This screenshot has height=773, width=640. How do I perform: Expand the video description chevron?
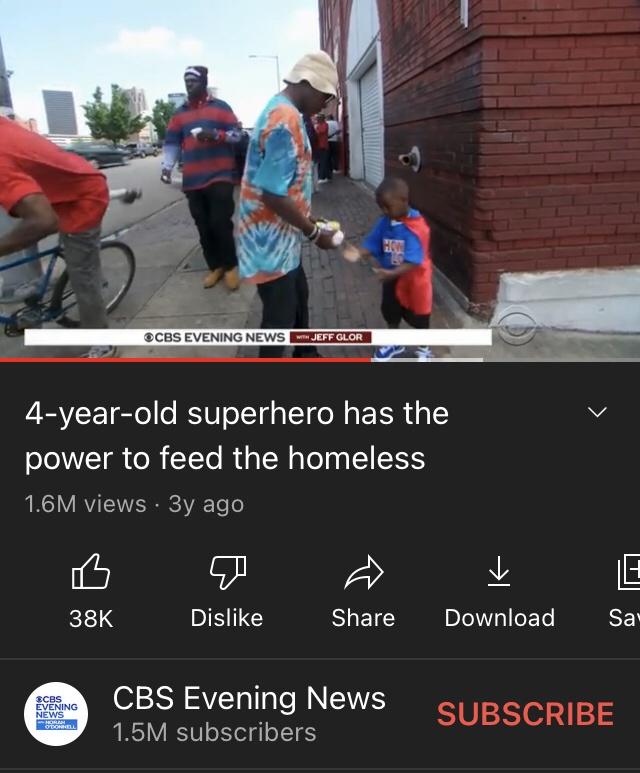pos(597,413)
